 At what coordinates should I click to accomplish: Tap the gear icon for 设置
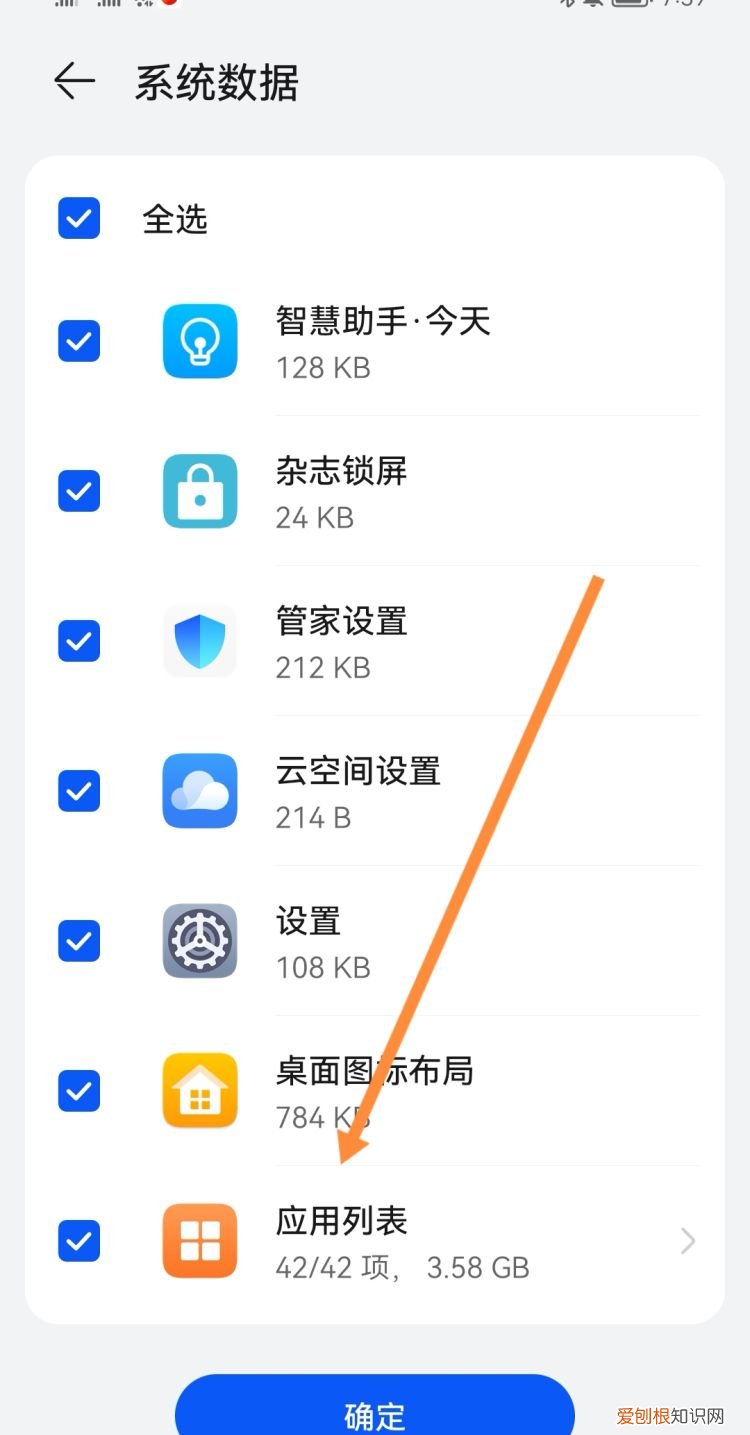(x=199, y=941)
